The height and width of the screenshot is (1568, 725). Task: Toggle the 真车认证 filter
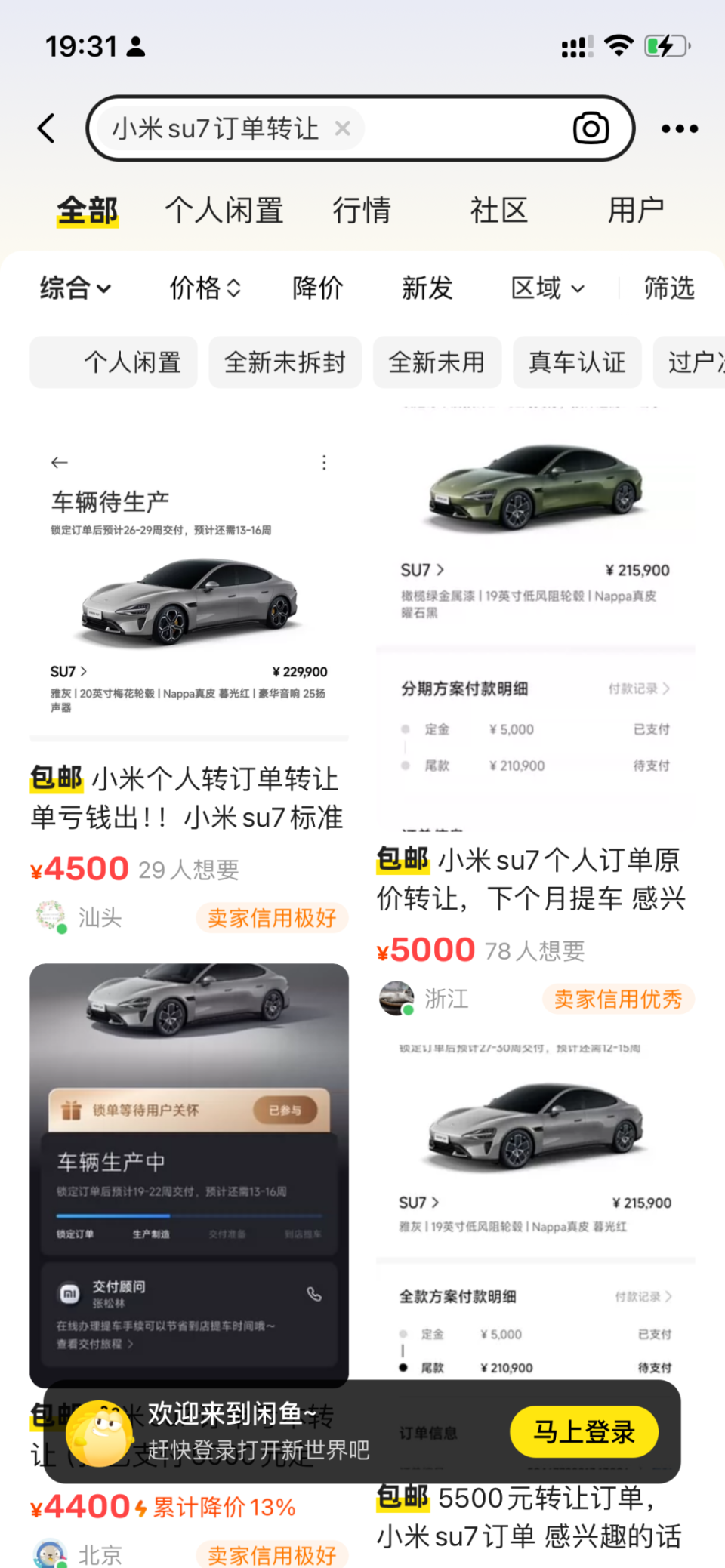tap(577, 362)
